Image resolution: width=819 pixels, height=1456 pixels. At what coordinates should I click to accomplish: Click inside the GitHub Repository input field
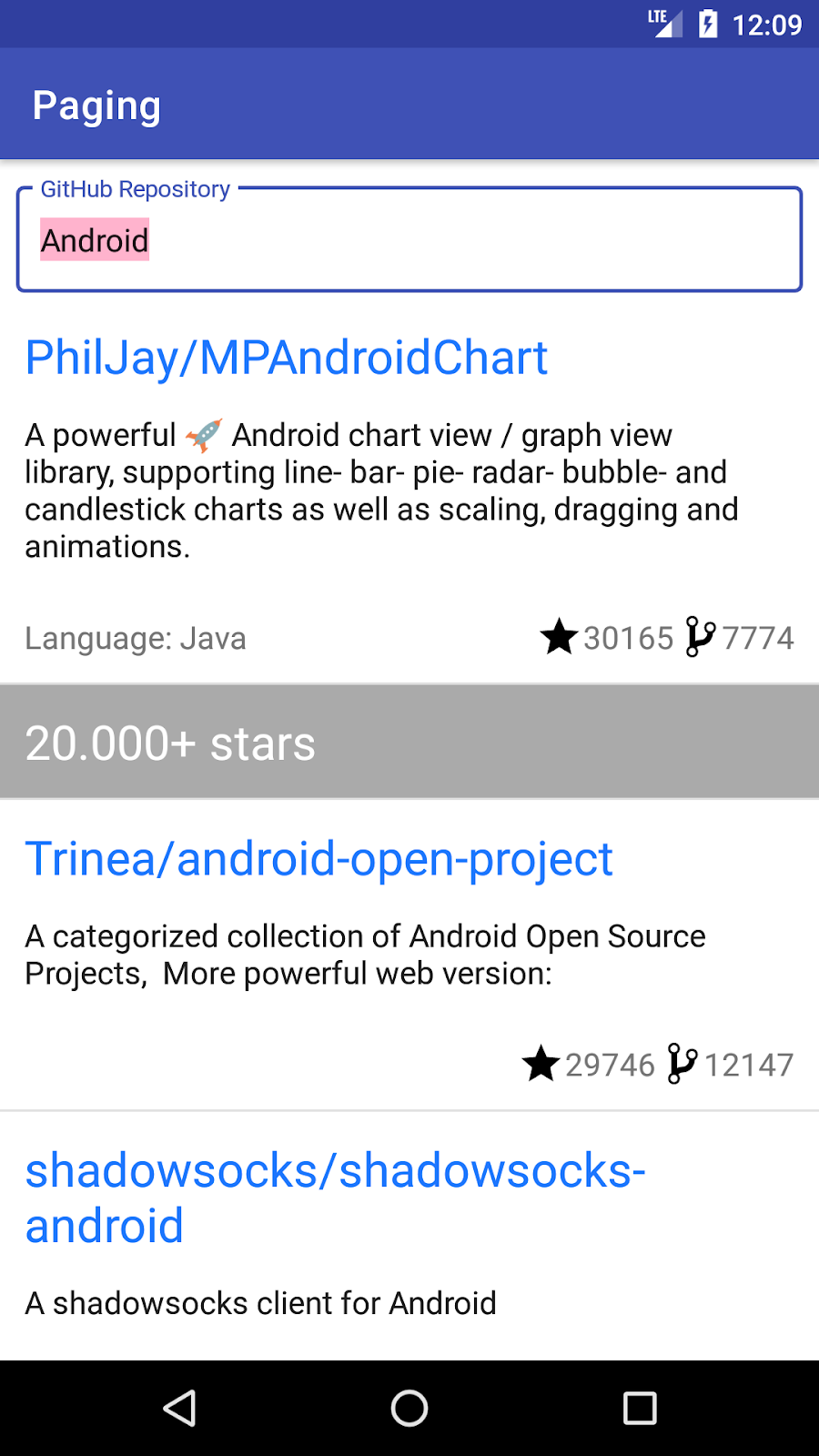[x=409, y=239]
